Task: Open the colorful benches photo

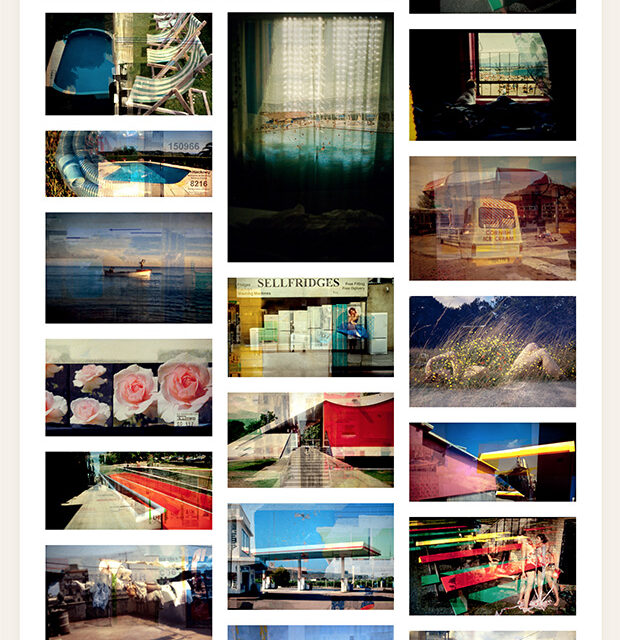Action: click(x=492, y=565)
